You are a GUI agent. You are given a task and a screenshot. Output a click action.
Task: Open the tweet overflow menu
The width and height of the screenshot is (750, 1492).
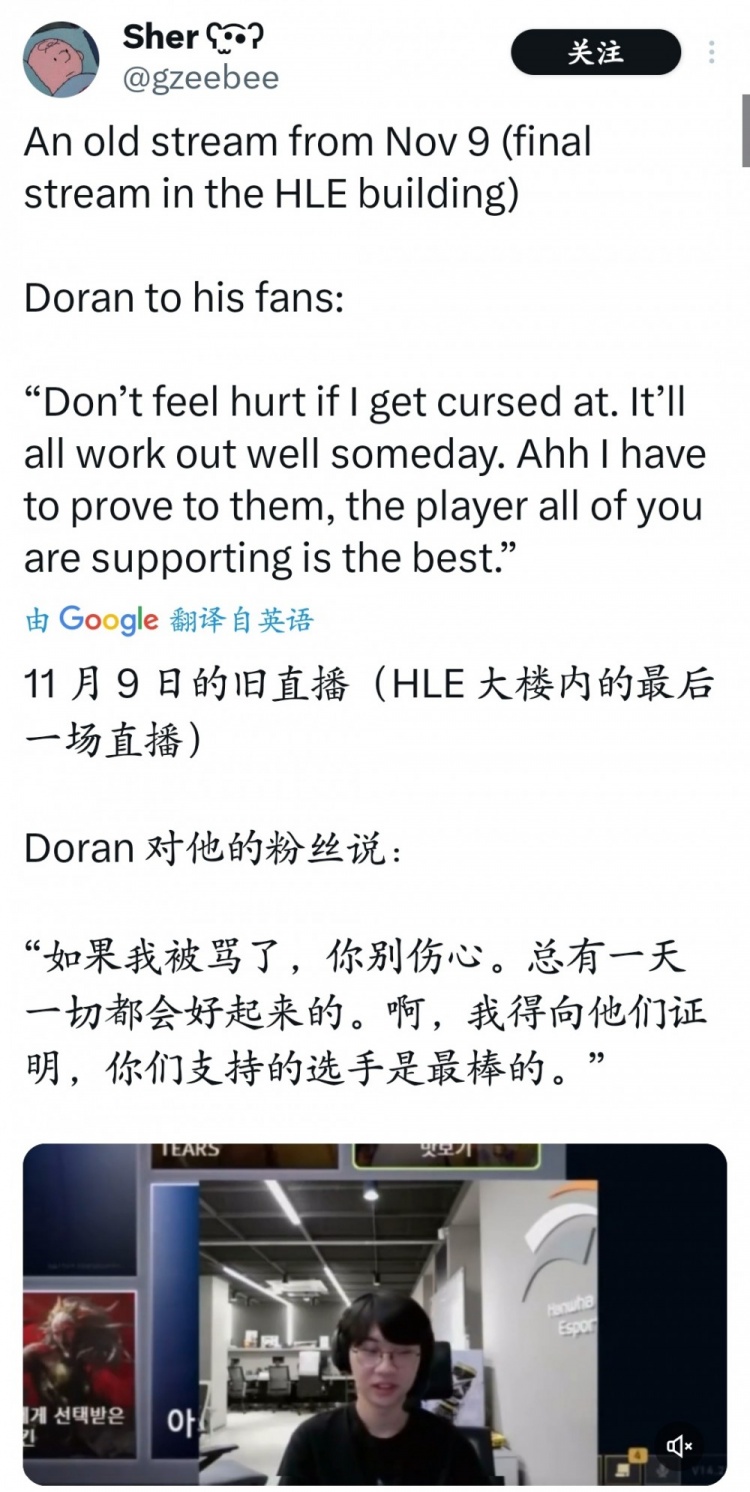pyautogui.click(x=711, y=53)
